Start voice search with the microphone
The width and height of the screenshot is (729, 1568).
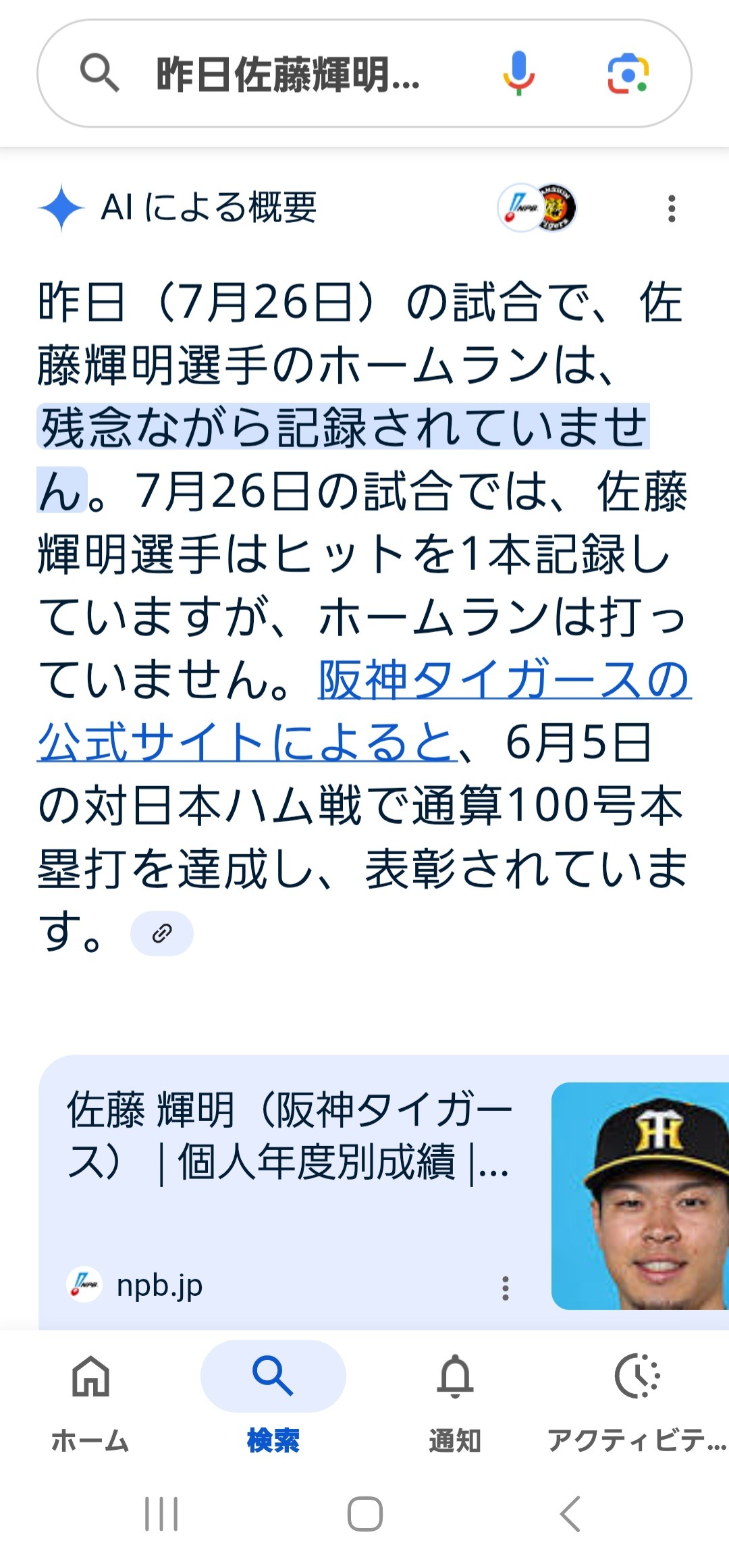518,73
